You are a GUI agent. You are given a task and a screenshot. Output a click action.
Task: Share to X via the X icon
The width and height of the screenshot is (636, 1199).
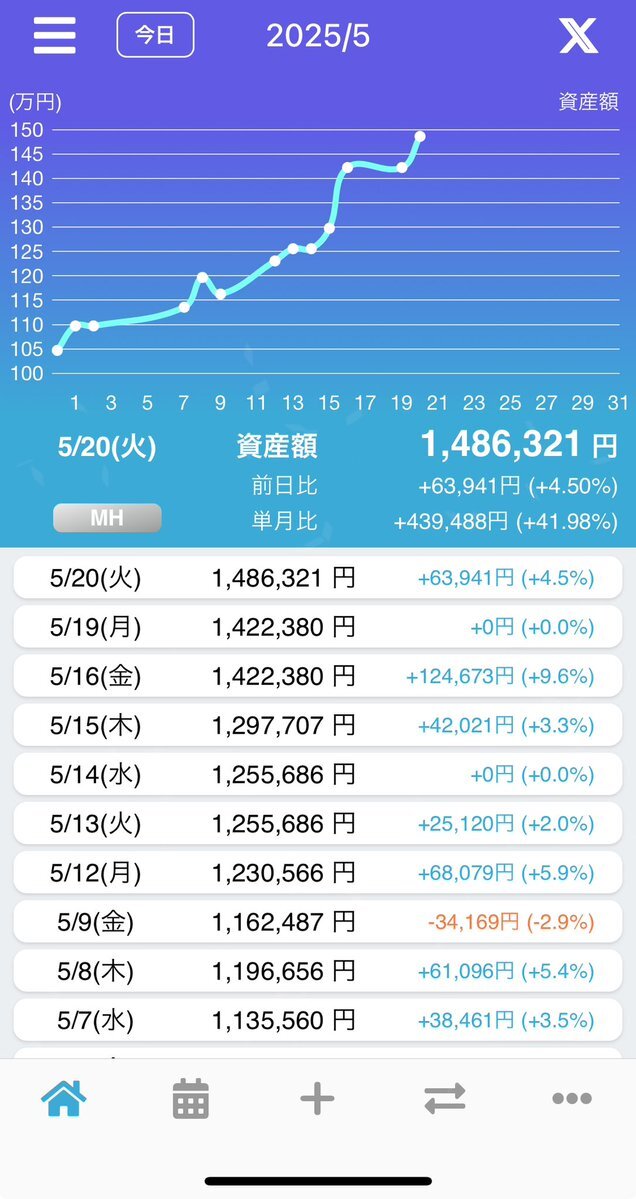579,35
